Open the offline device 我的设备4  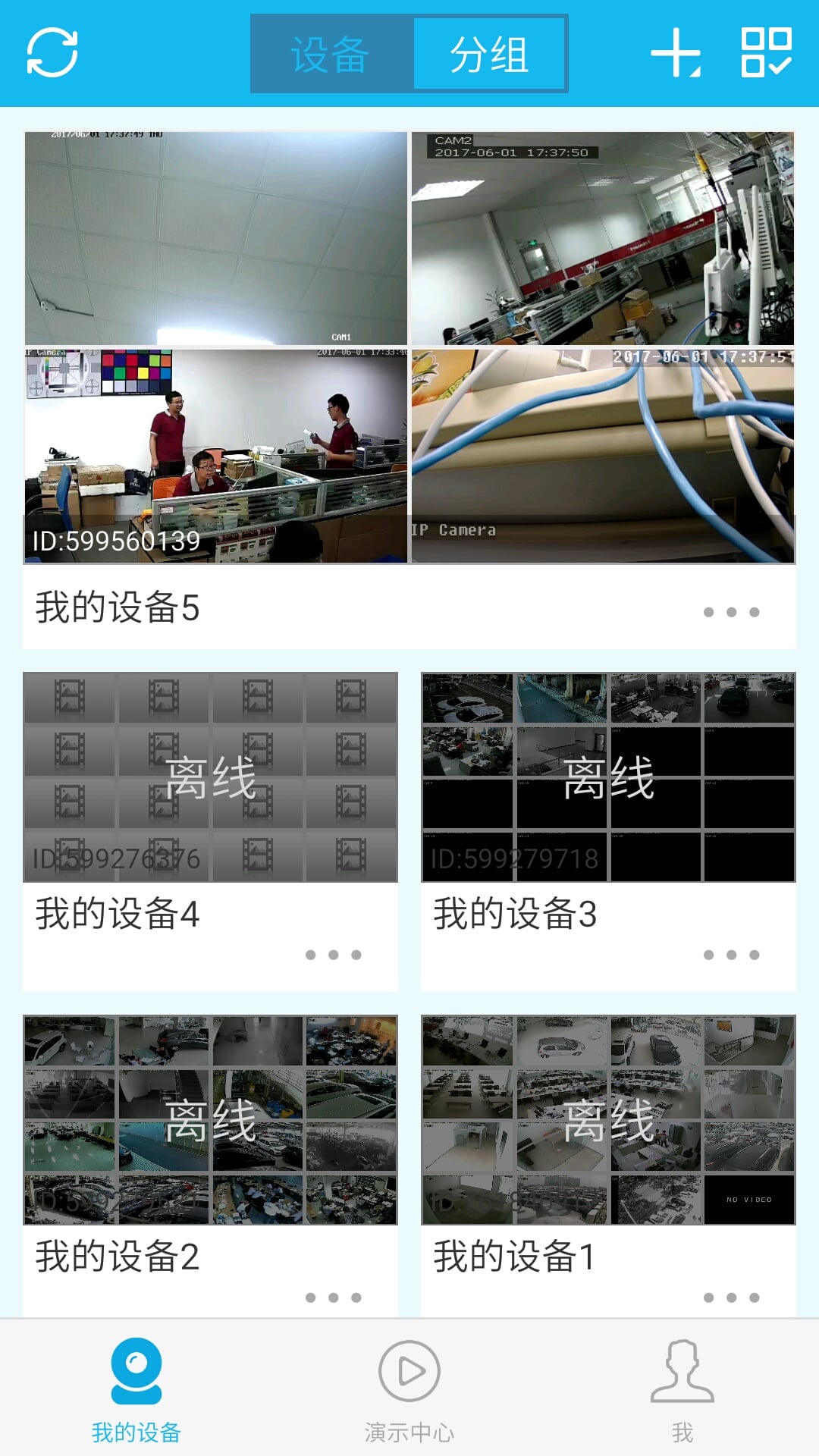tap(210, 777)
